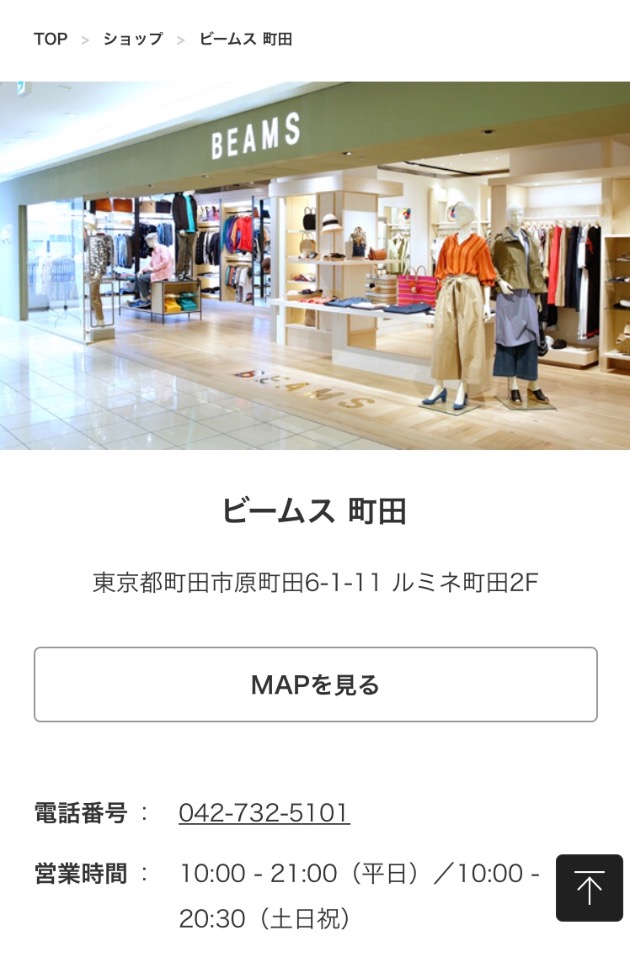
Task: Go to TOP in the breadcrumb
Action: 50,39
